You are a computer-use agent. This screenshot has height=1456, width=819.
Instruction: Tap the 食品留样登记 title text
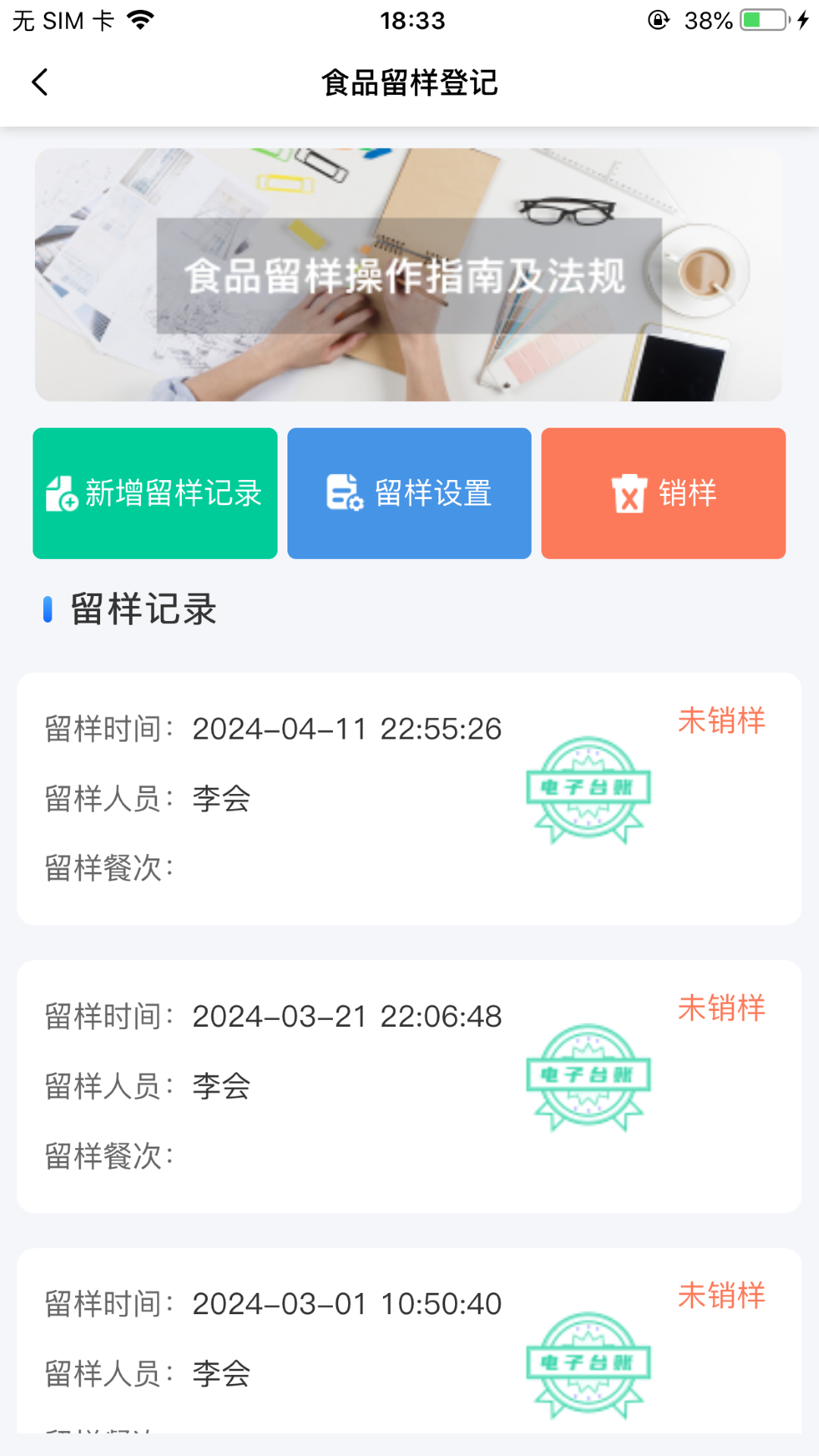pos(409,83)
